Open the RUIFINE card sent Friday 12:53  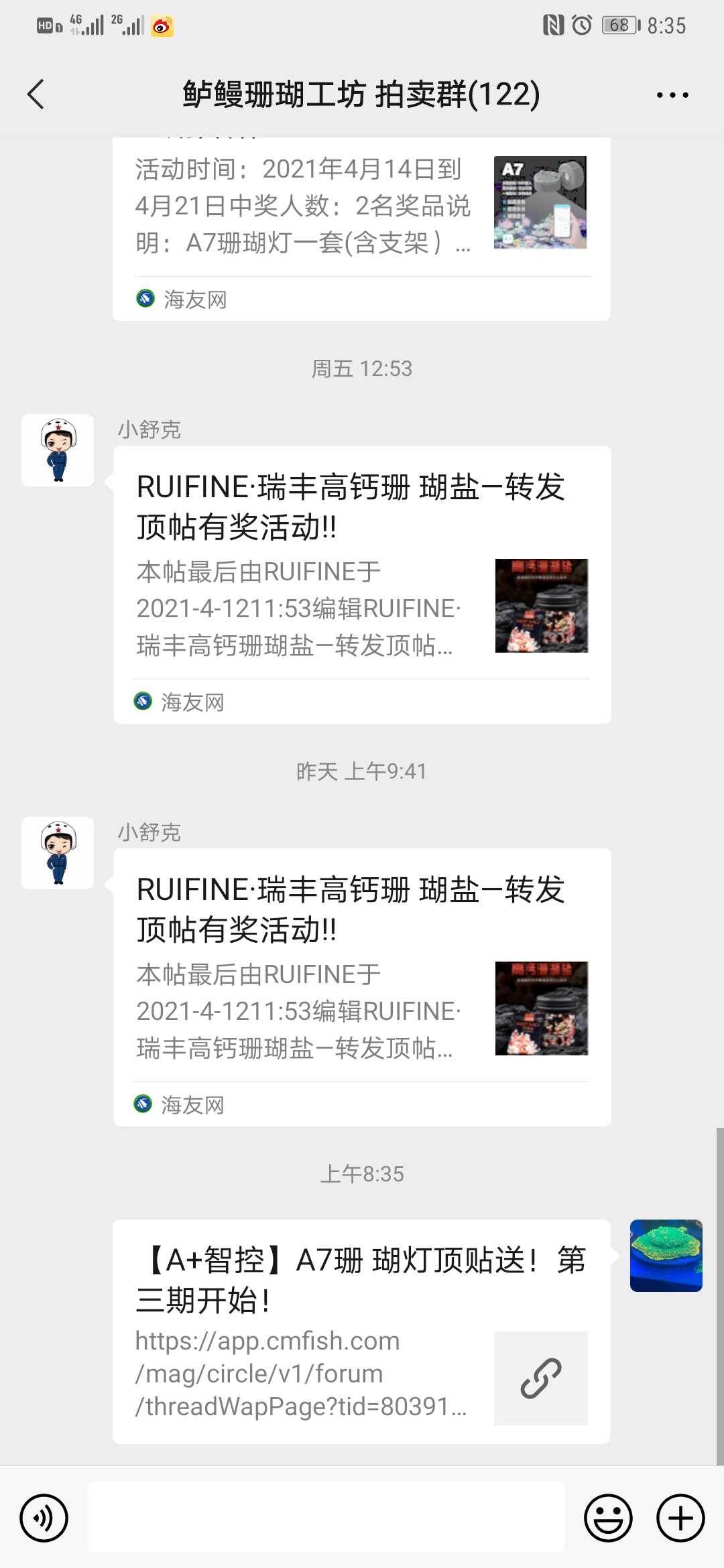(362, 583)
